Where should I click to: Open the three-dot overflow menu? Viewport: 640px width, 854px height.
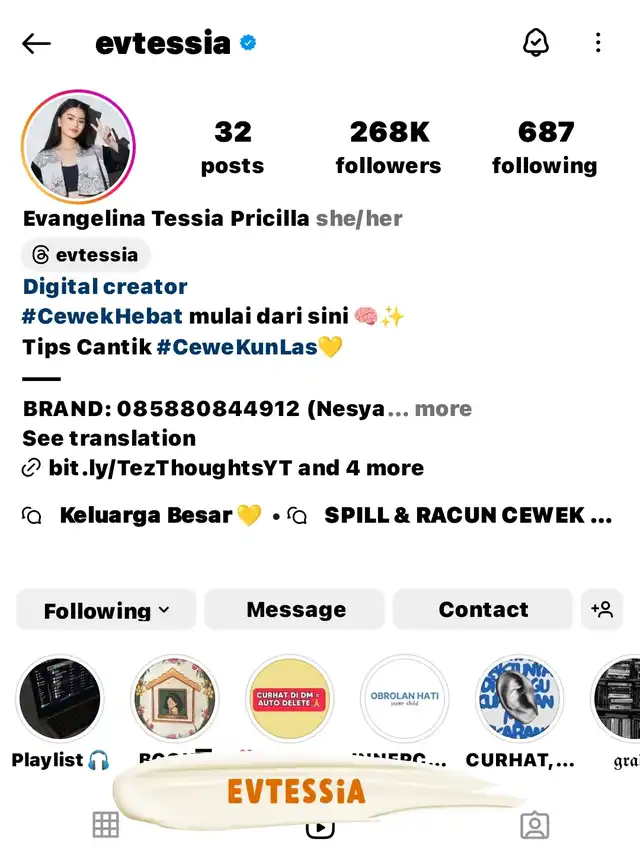coord(598,42)
